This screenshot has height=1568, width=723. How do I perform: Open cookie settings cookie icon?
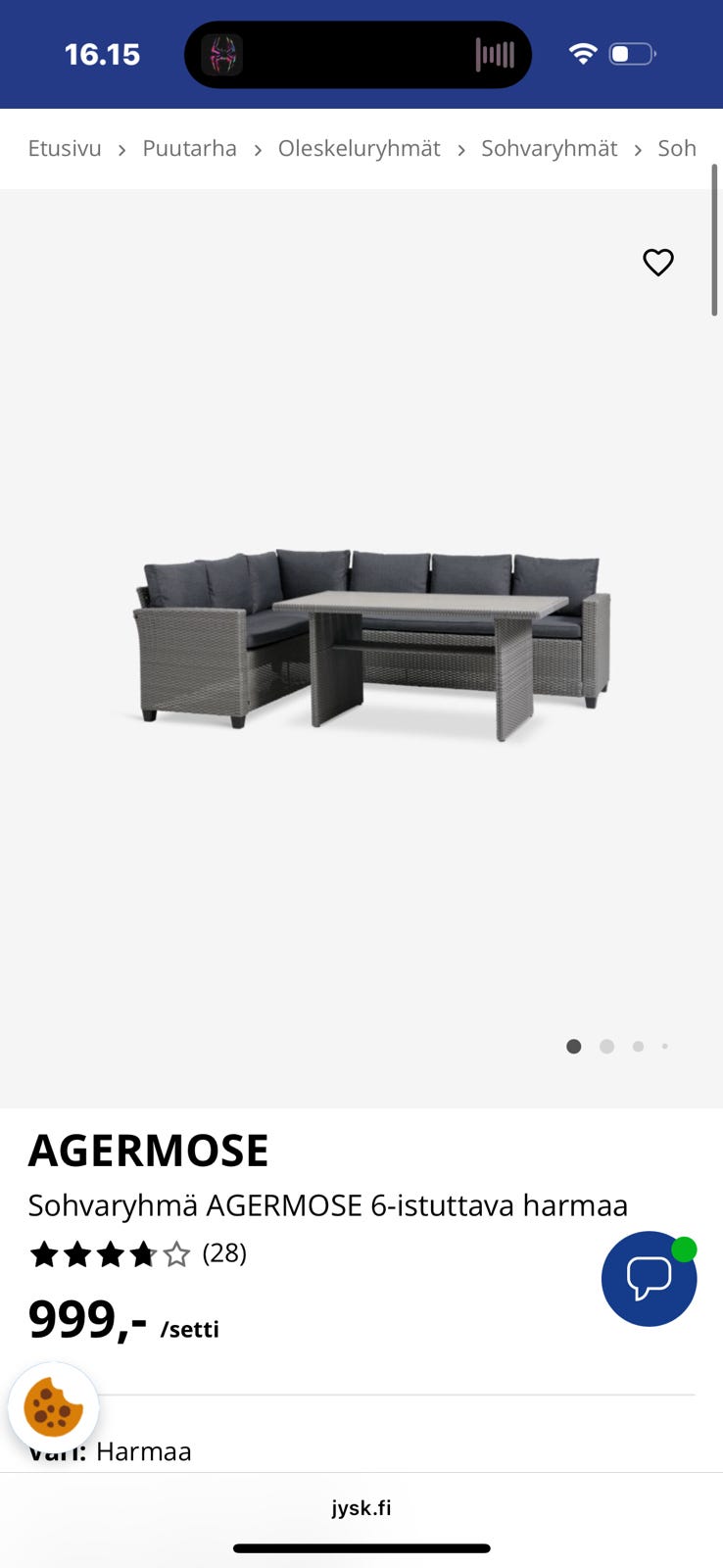(x=54, y=1408)
